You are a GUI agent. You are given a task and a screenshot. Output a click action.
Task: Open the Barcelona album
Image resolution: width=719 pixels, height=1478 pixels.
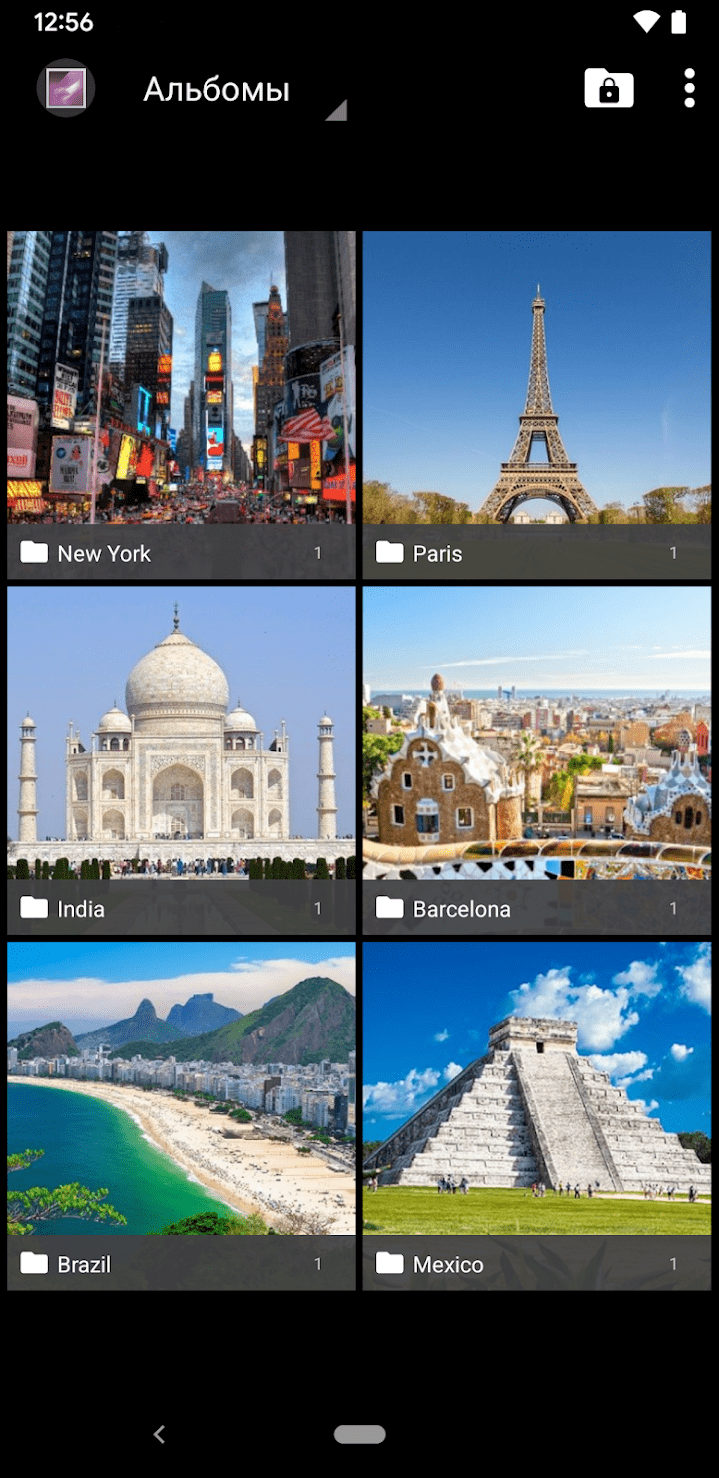click(x=537, y=760)
